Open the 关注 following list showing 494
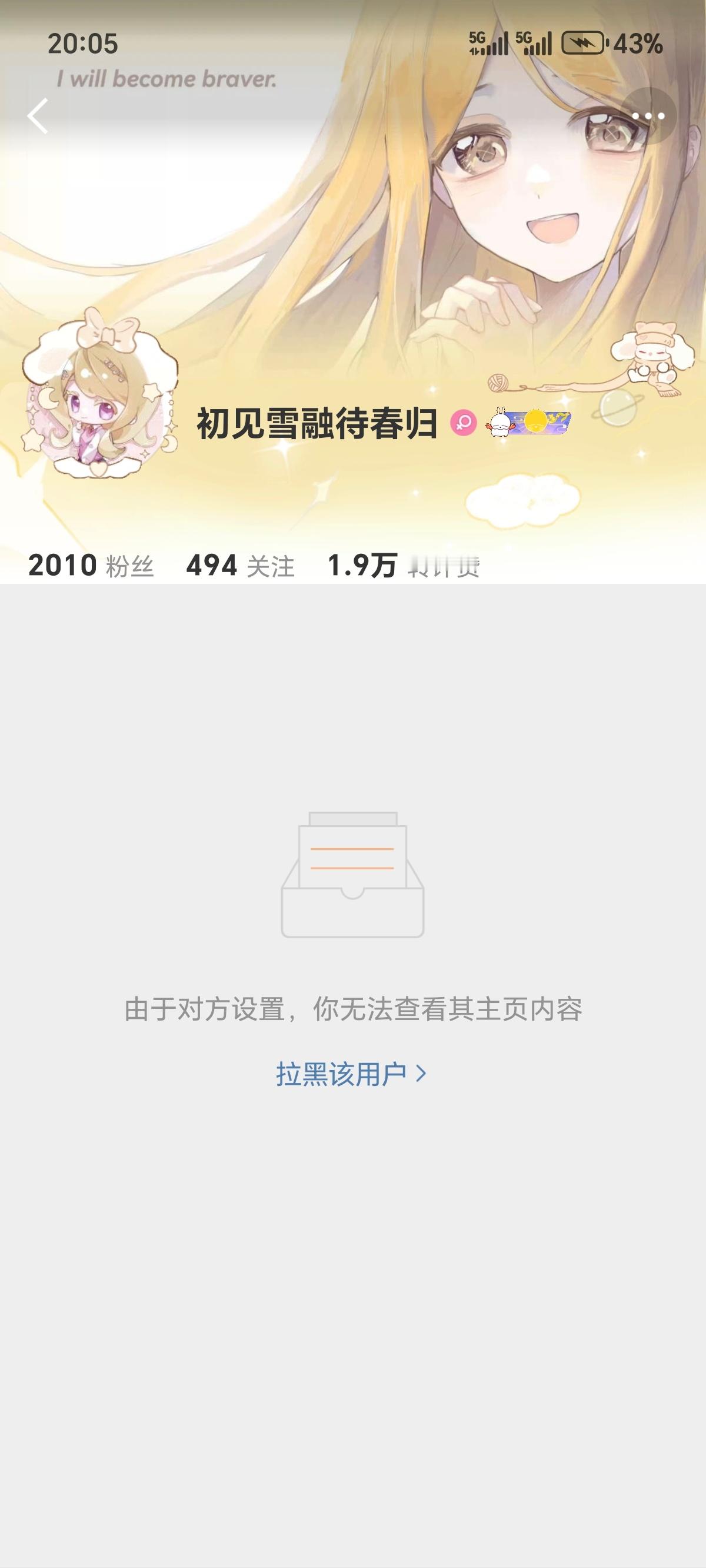This screenshot has height=1568, width=706. tap(241, 566)
